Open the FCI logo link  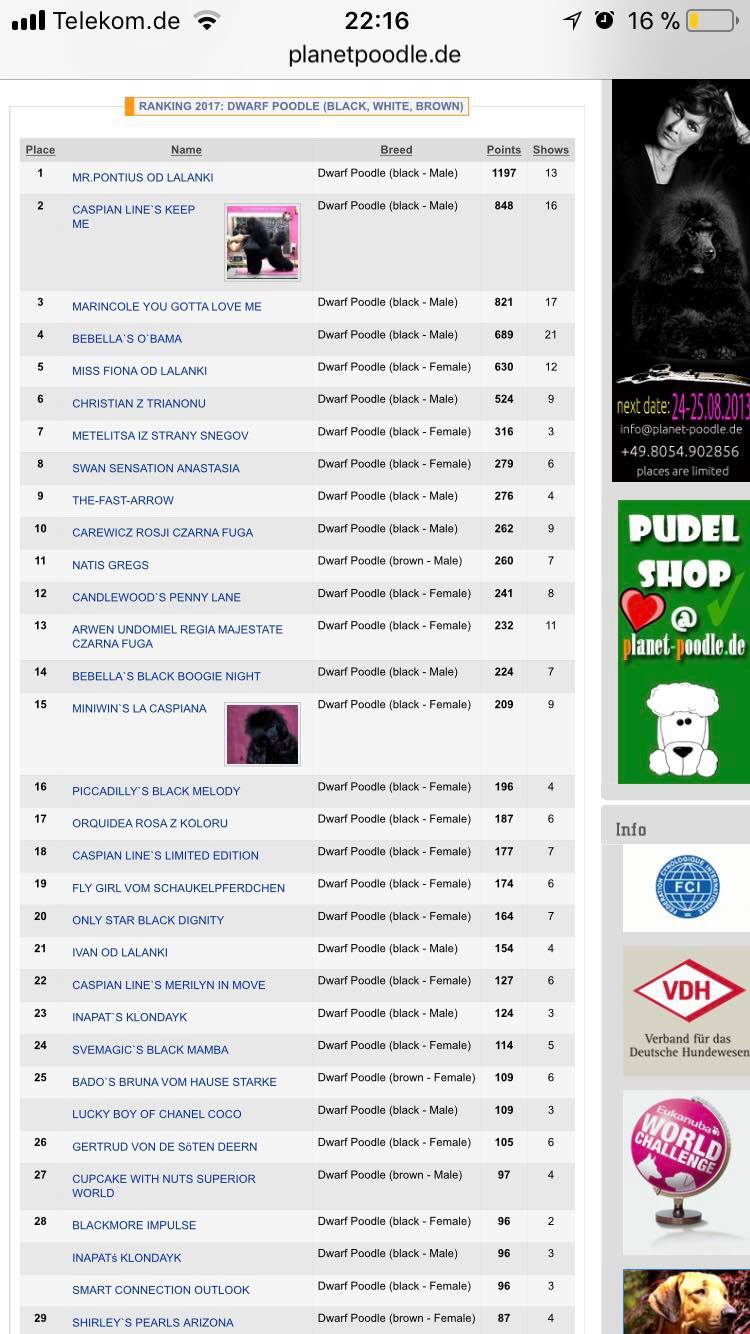tap(686, 888)
